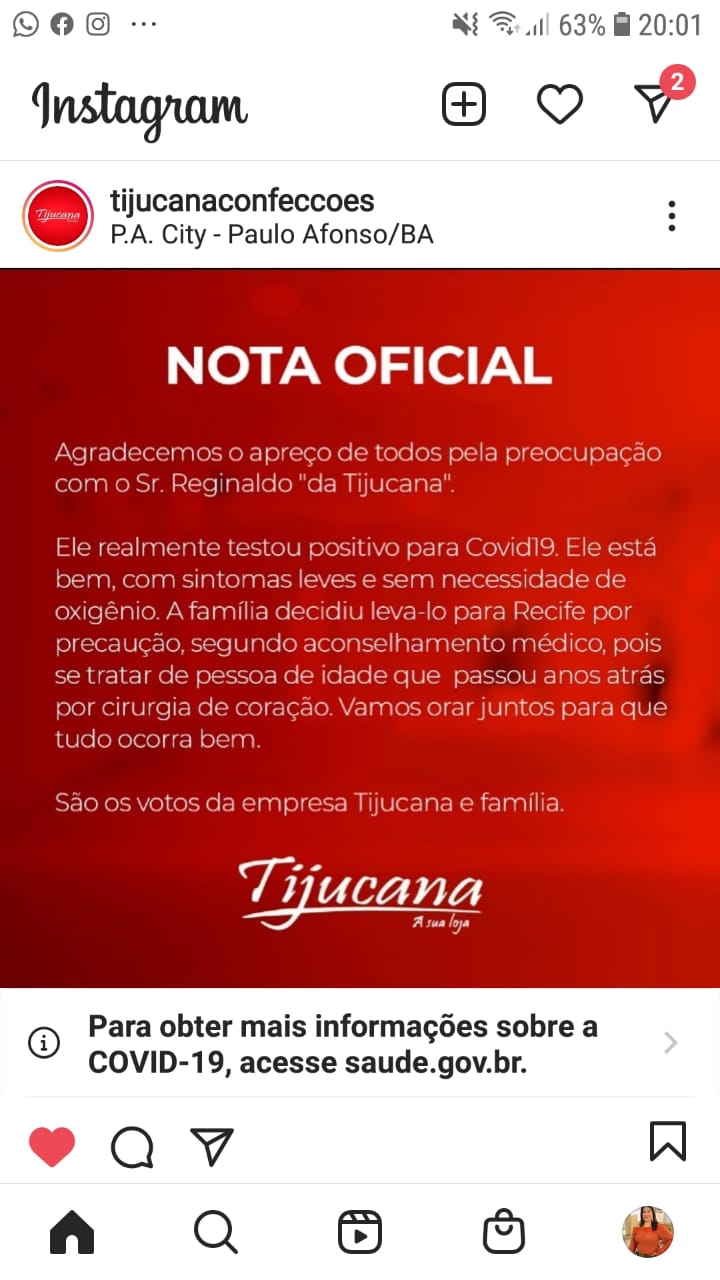Go to the Home feed tab

[x=72, y=1232]
